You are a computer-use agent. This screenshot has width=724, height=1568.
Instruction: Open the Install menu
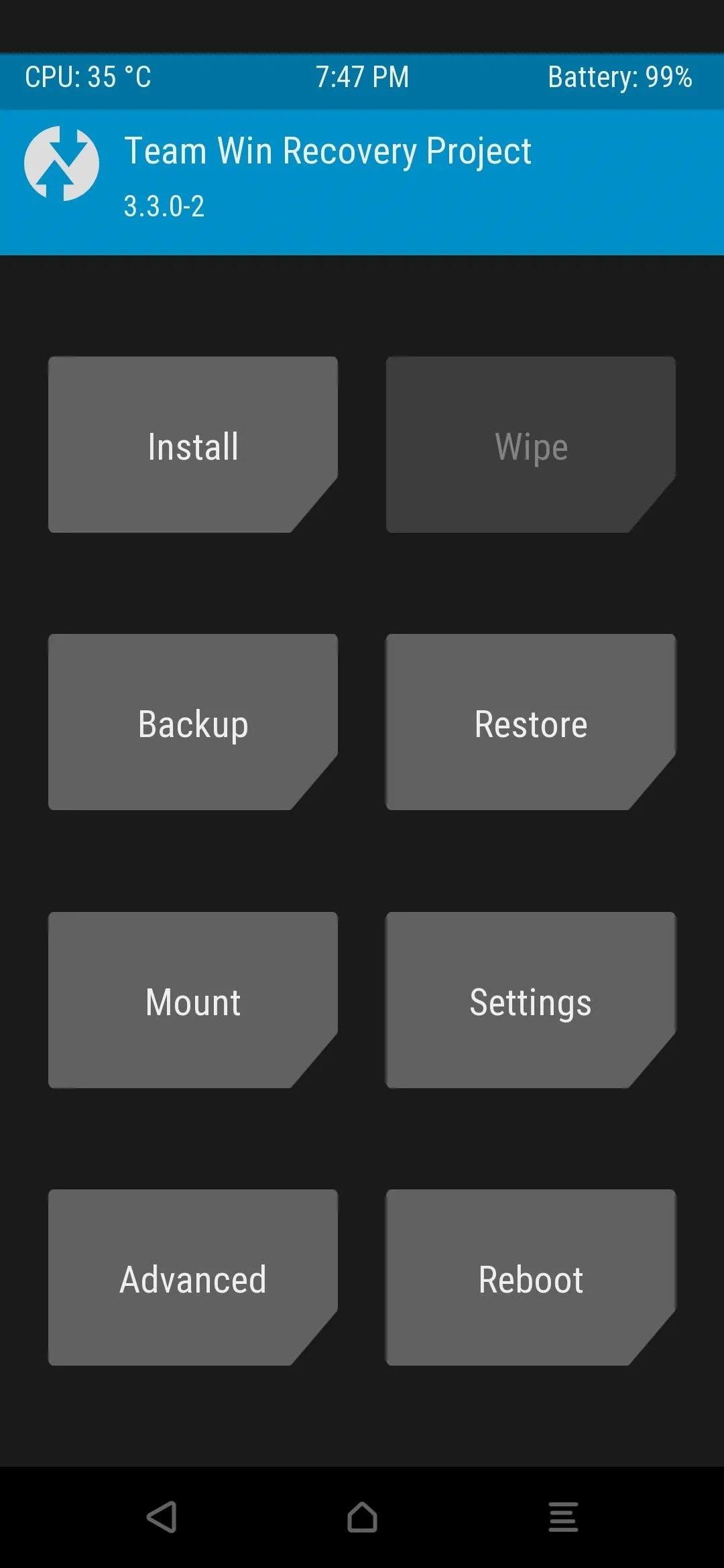click(193, 445)
